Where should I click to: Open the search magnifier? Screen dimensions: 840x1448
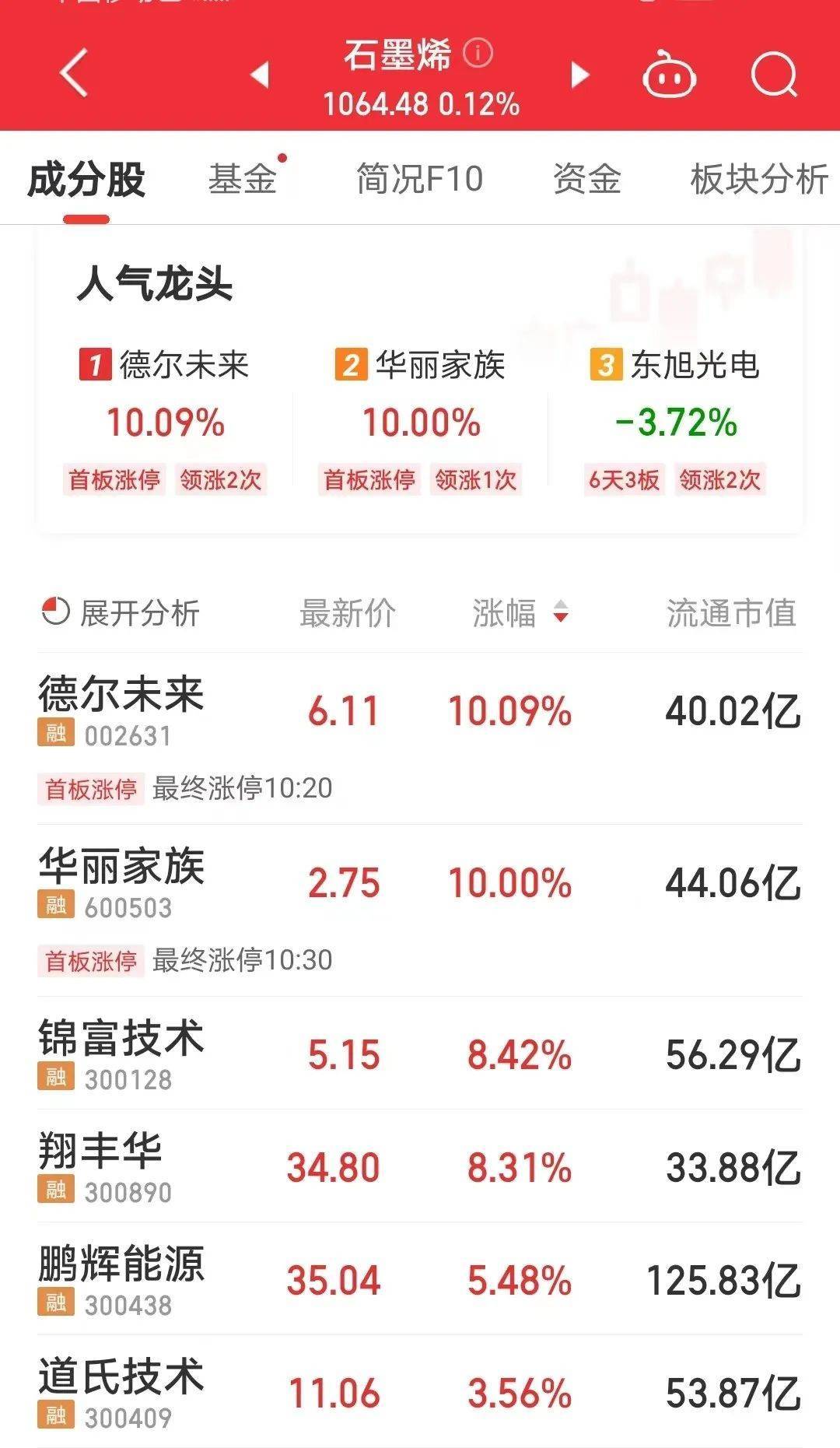(x=774, y=75)
